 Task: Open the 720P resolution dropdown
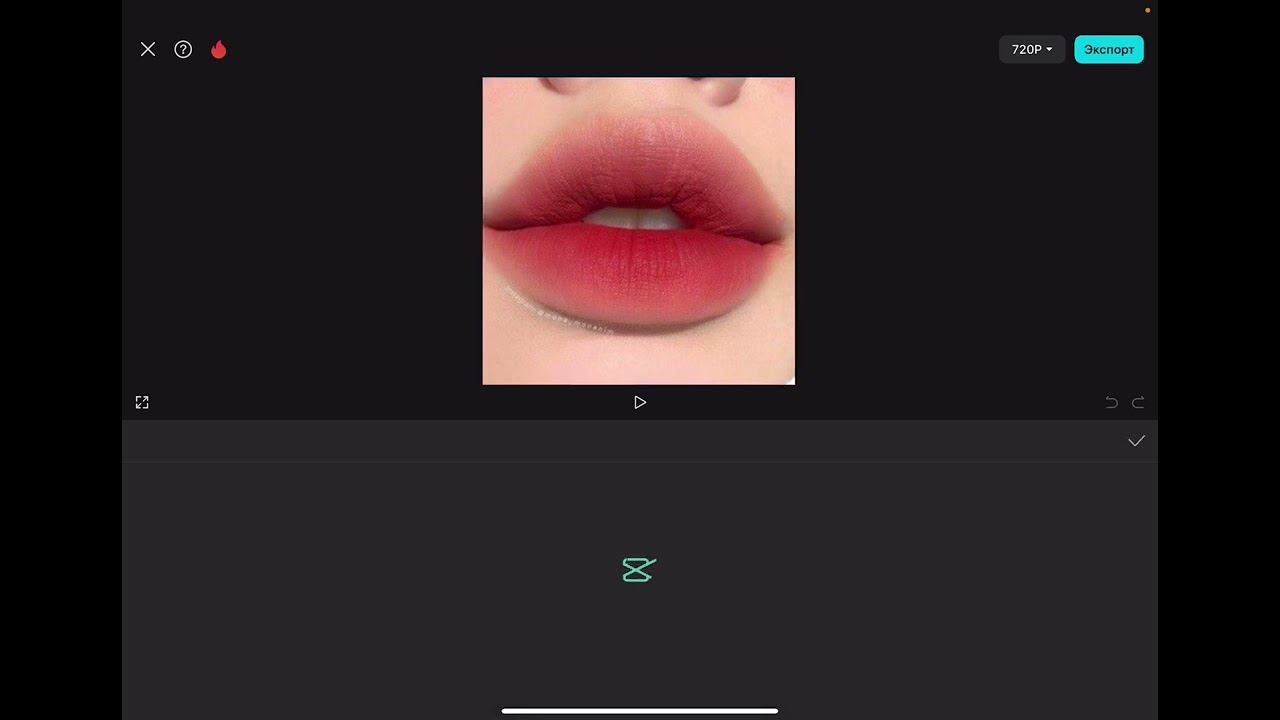click(x=1031, y=49)
